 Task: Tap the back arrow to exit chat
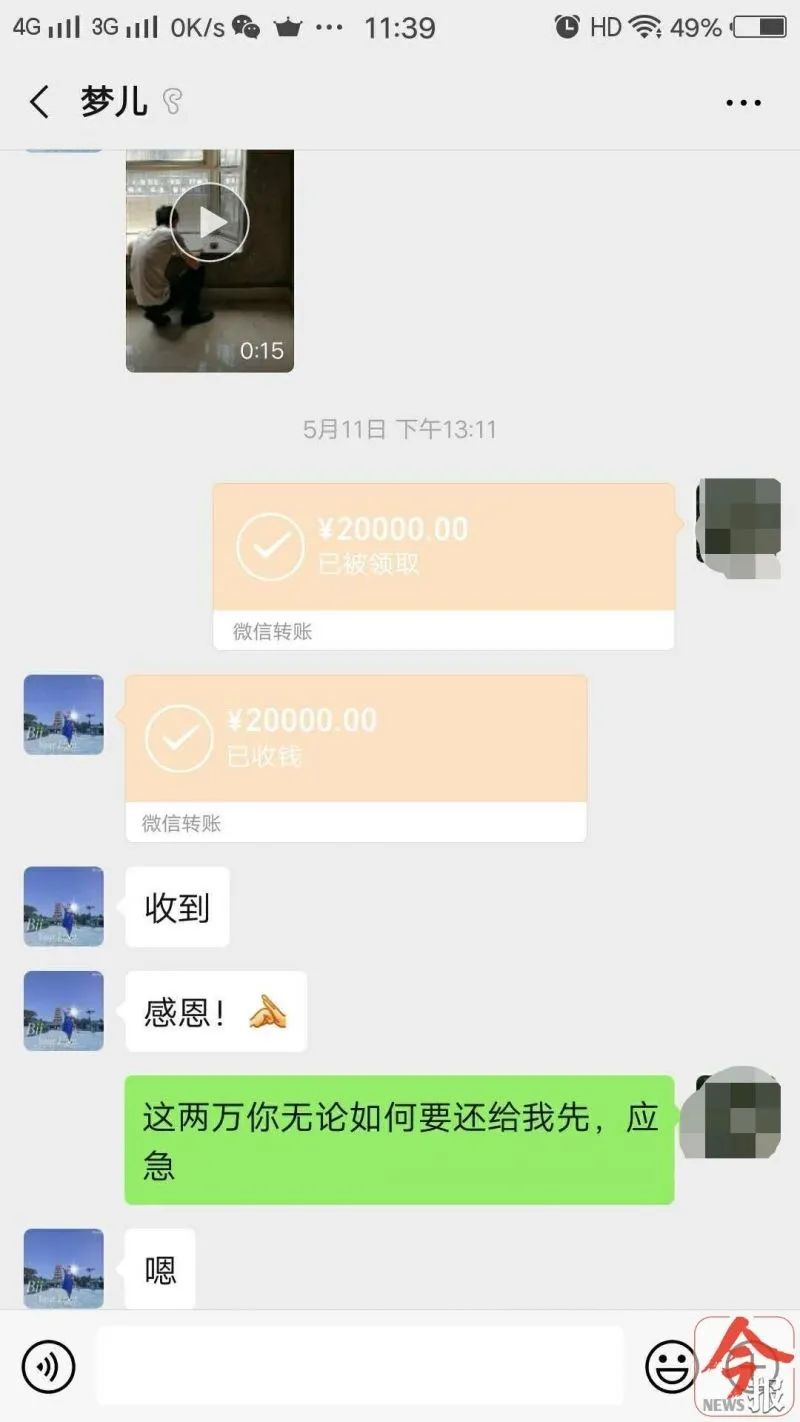[38, 101]
